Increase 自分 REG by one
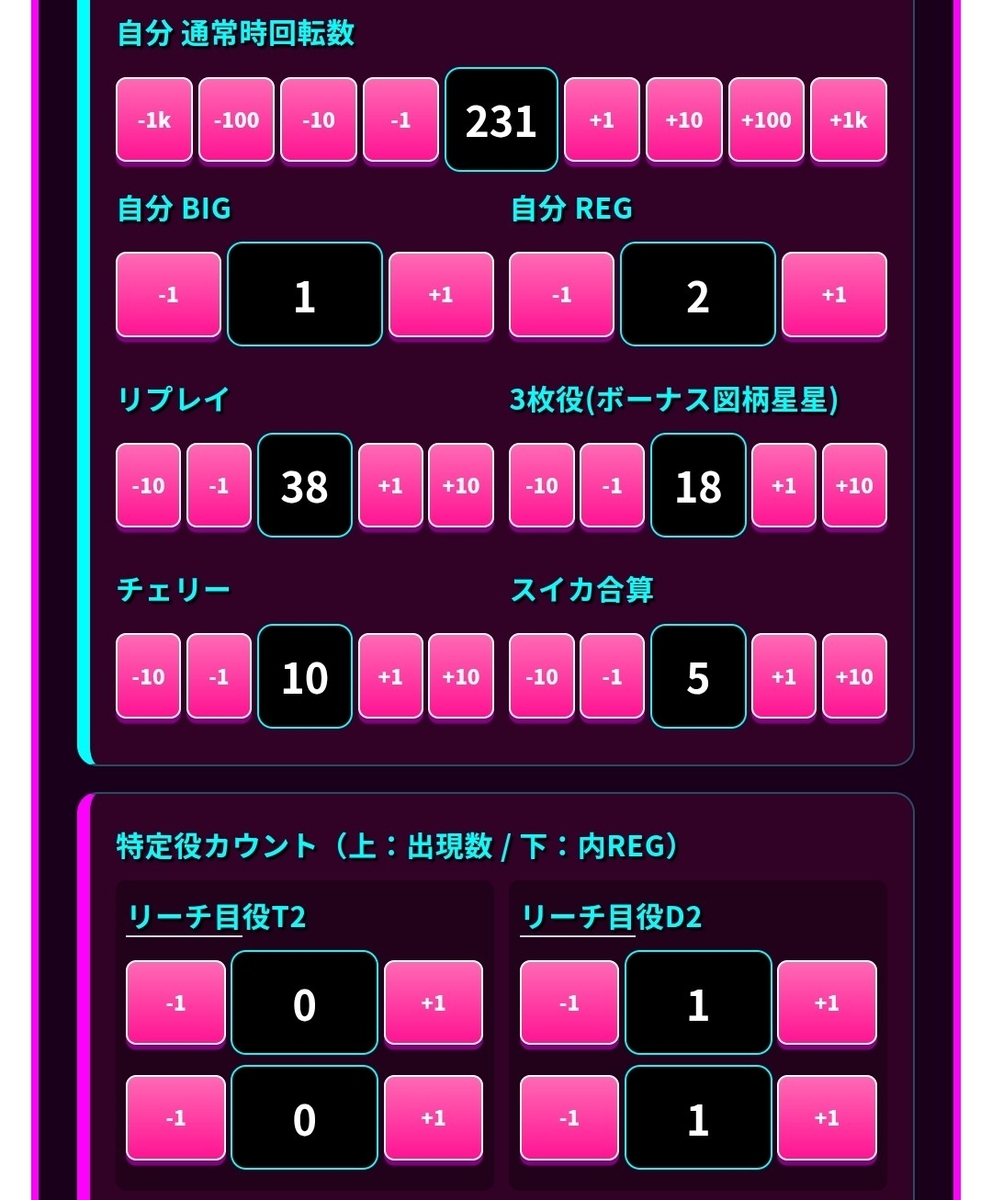This screenshot has width=992, height=1200. (834, 295)
